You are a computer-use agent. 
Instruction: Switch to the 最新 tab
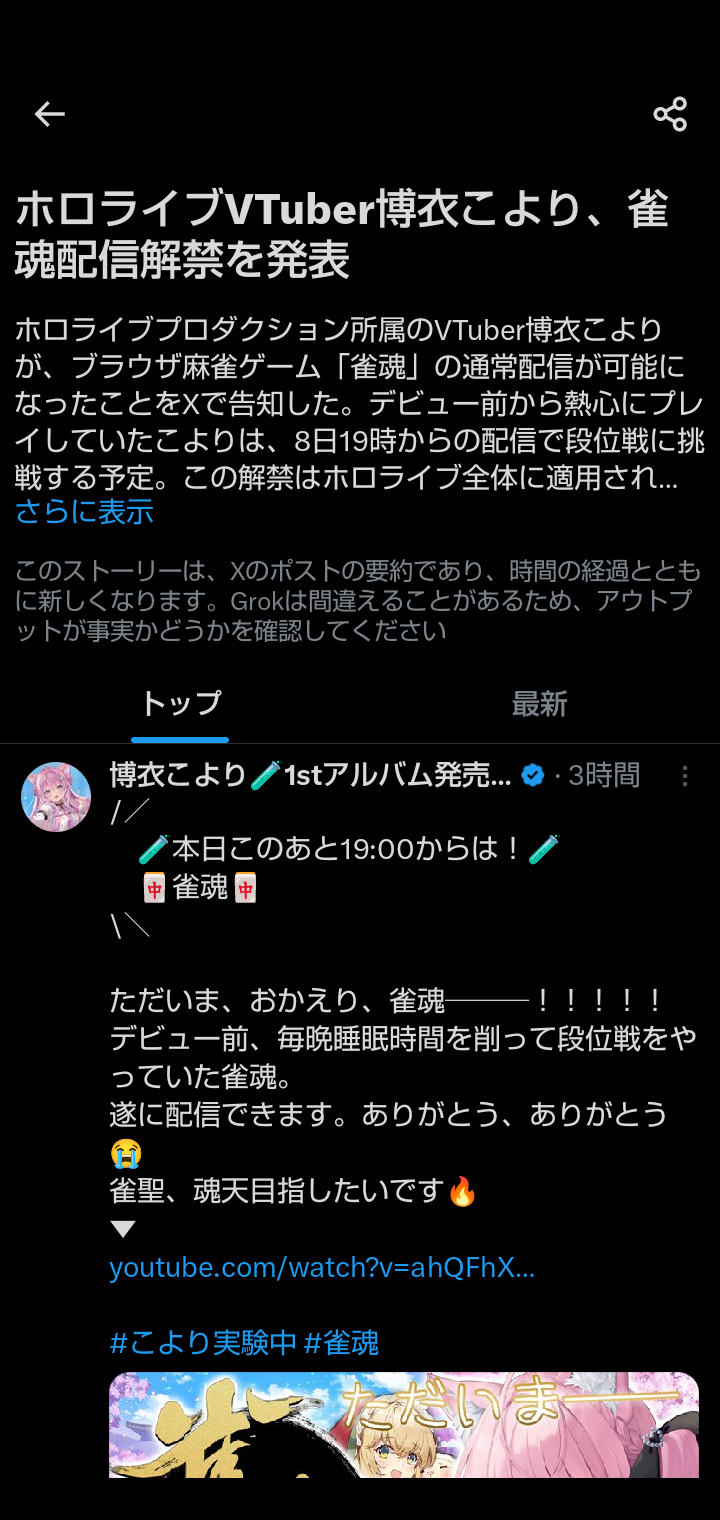539,704
